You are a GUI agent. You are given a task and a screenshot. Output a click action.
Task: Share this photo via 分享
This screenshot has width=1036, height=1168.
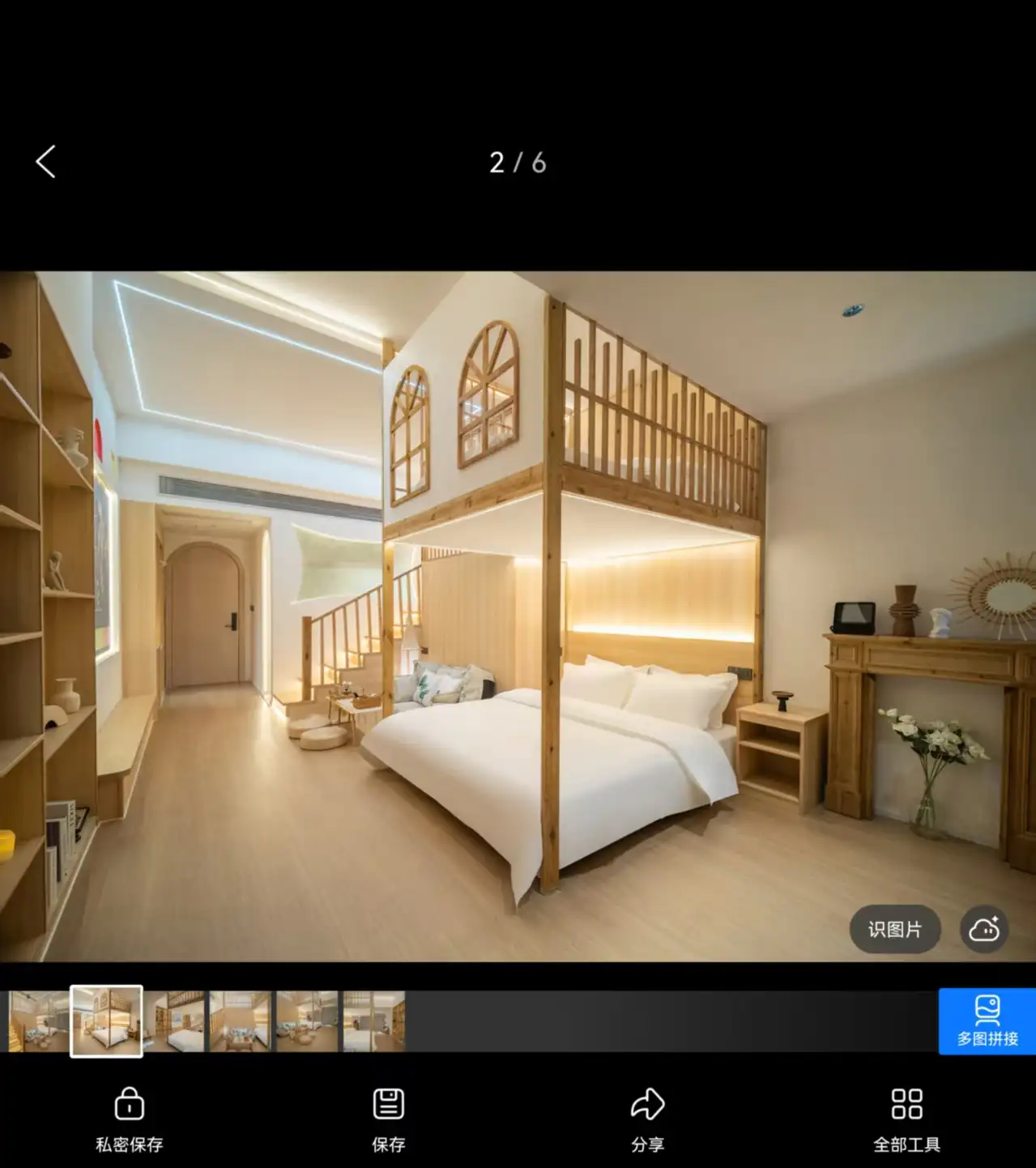(647, 1119)
